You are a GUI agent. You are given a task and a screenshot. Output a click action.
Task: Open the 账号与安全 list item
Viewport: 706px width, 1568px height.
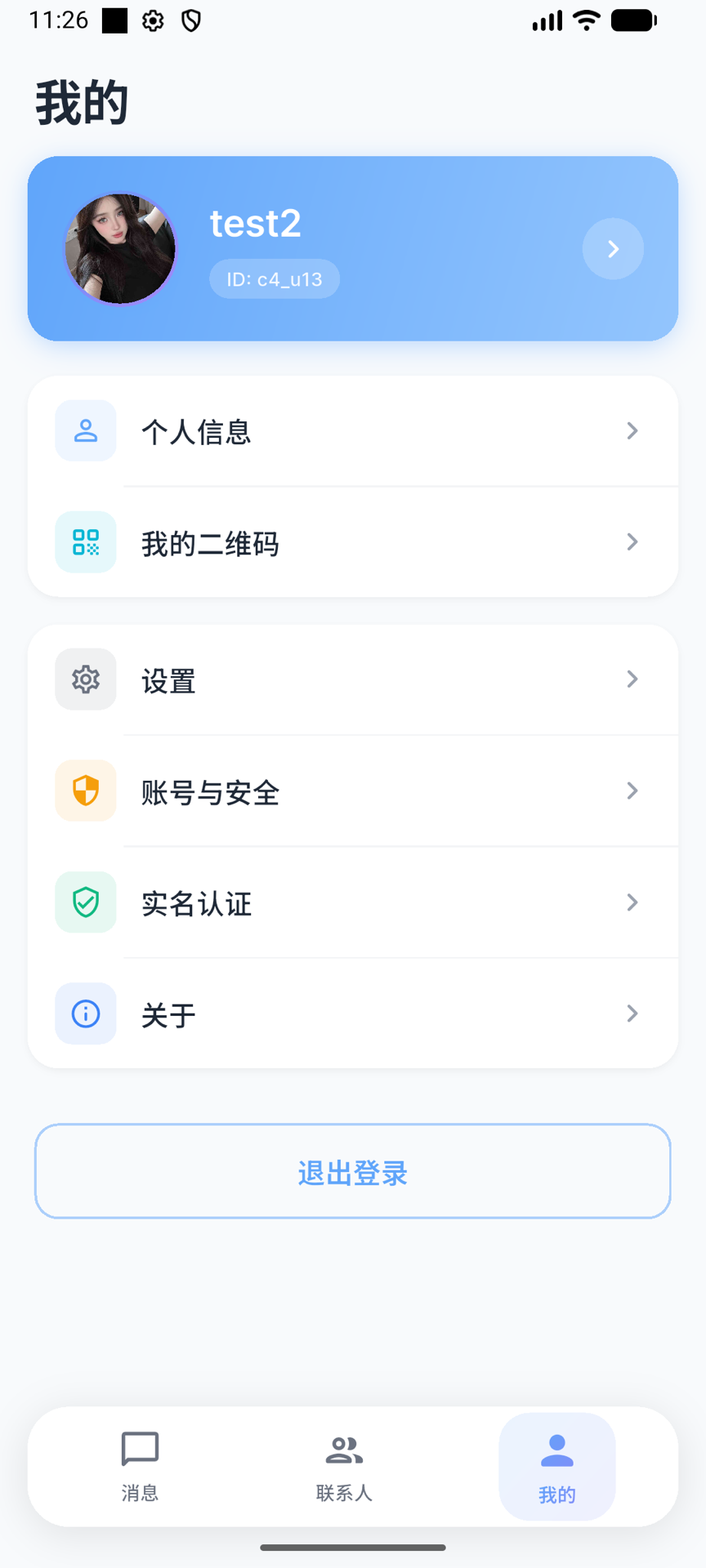click(353, 791)
